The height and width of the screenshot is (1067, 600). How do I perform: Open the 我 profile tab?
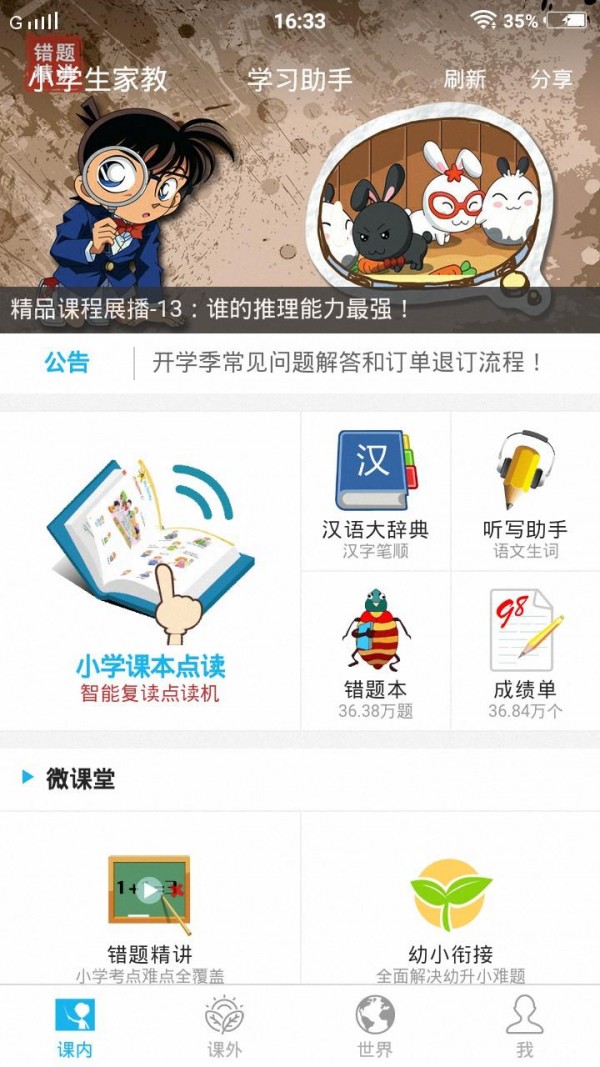524,1027
